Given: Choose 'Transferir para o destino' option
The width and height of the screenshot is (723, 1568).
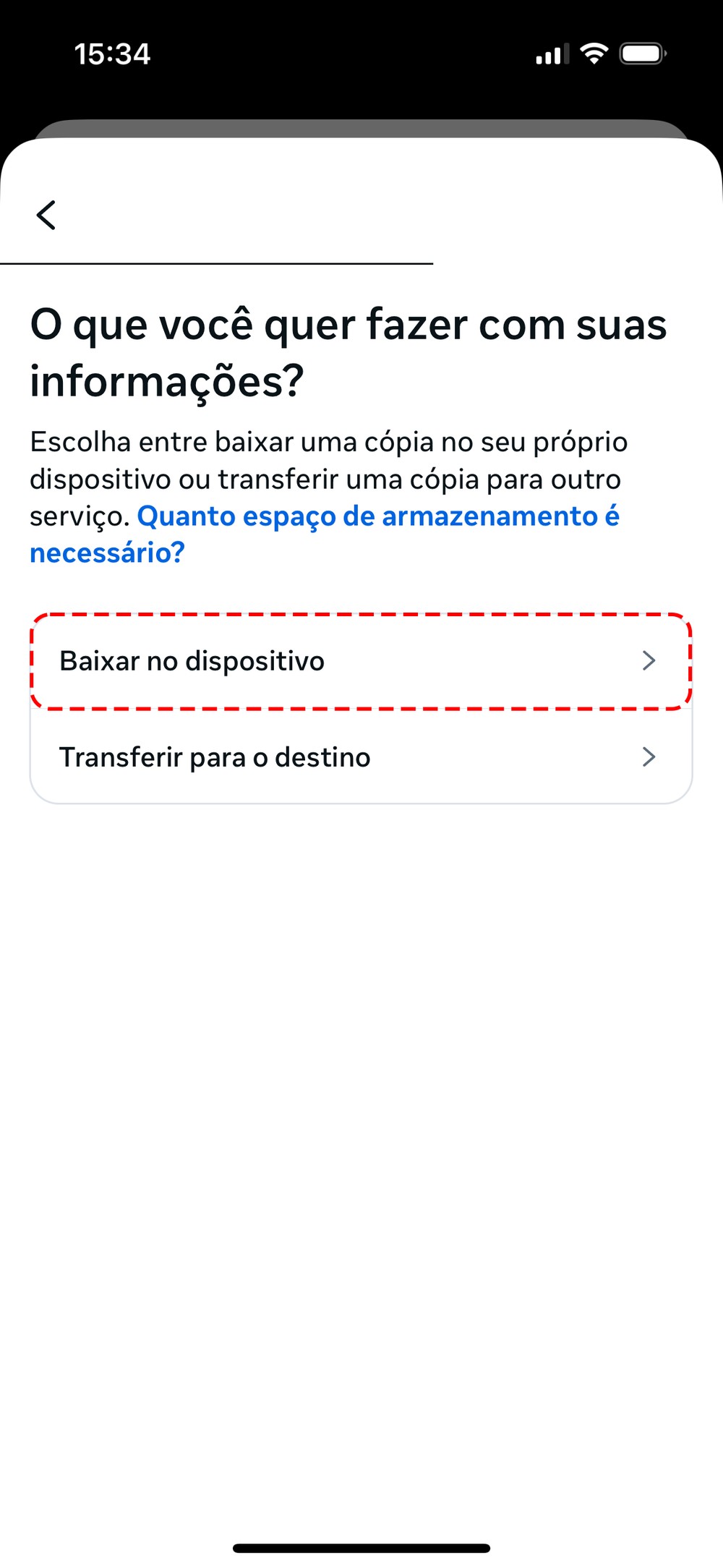Looking at the screenshot, I should (x=360, y=757).
